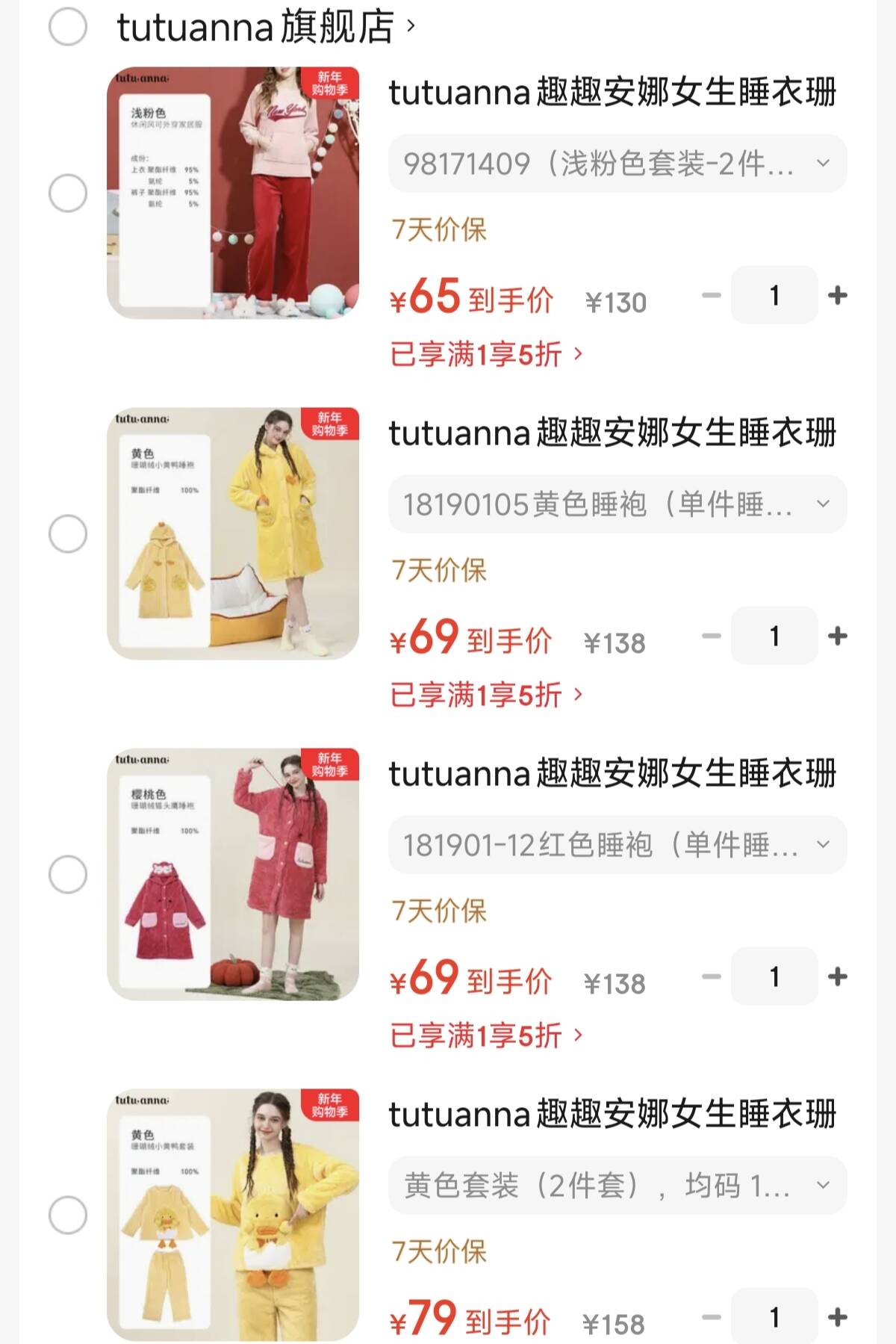This screenshot has height=1344, width=896.
Task: Select the 18190105黄色睡袍 item checkbox
Action: point(68,534)
